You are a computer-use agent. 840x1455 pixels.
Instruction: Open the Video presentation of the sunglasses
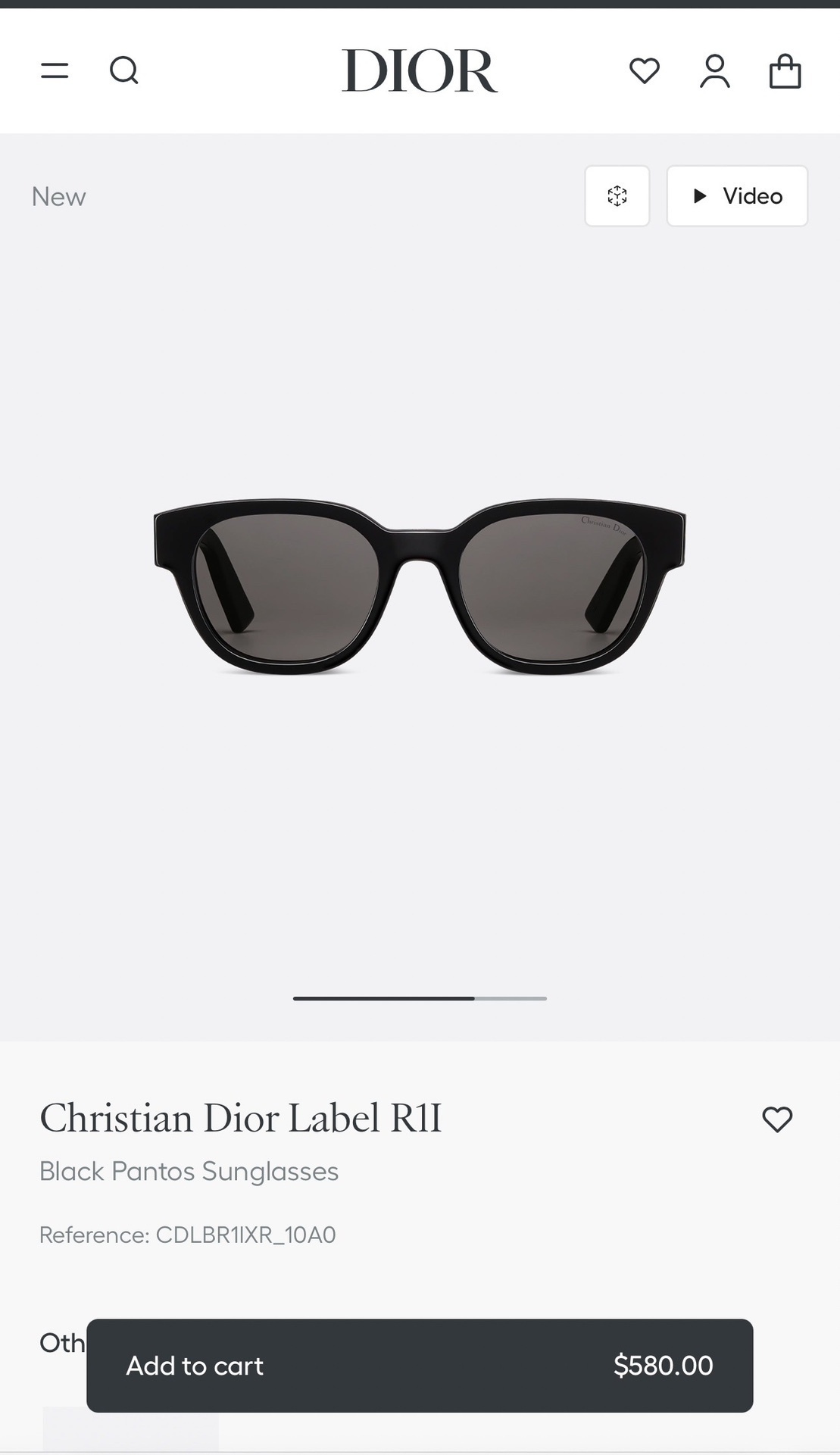pos(736,196)
